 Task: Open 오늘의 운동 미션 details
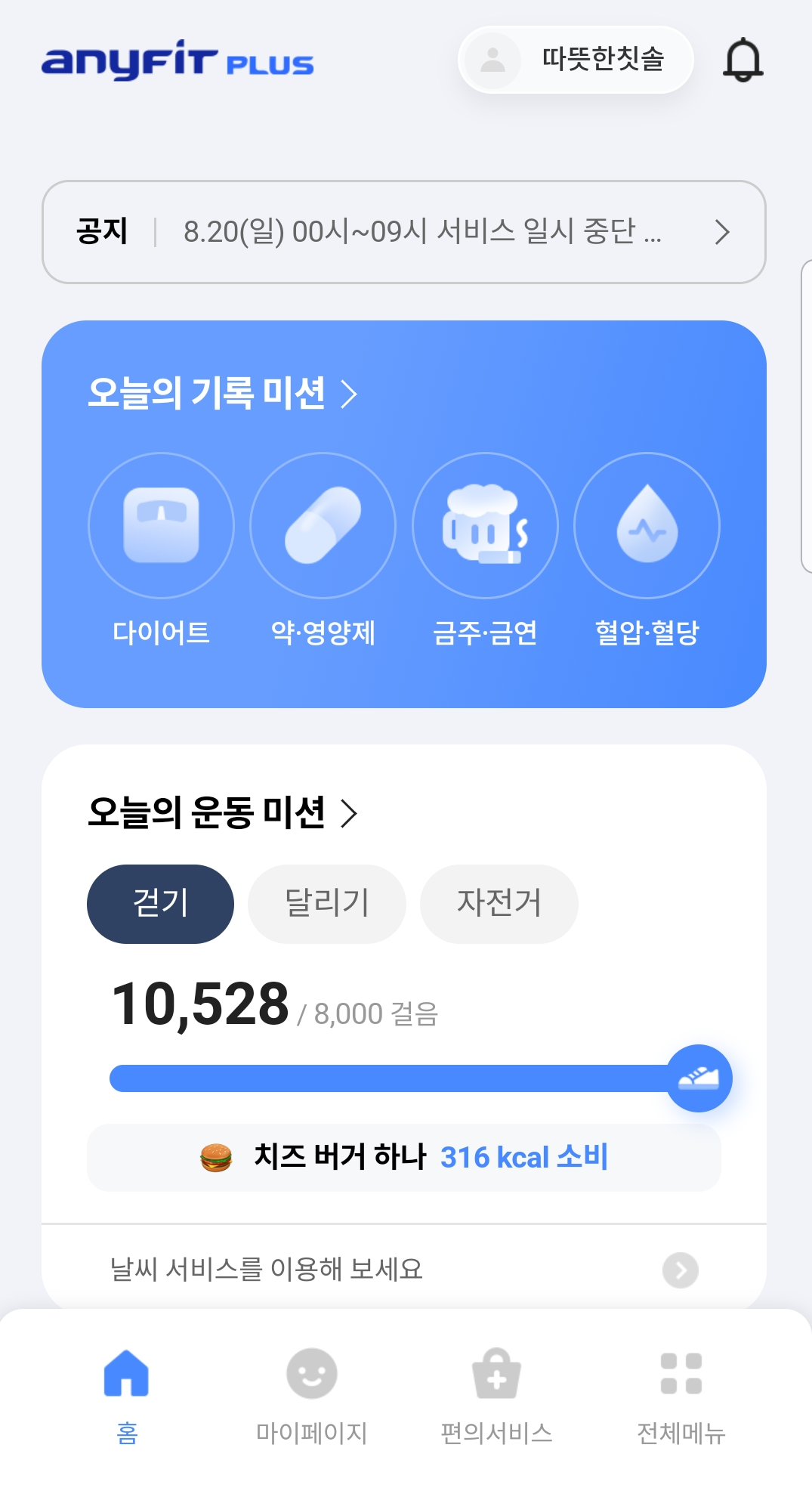click(222, 813)
